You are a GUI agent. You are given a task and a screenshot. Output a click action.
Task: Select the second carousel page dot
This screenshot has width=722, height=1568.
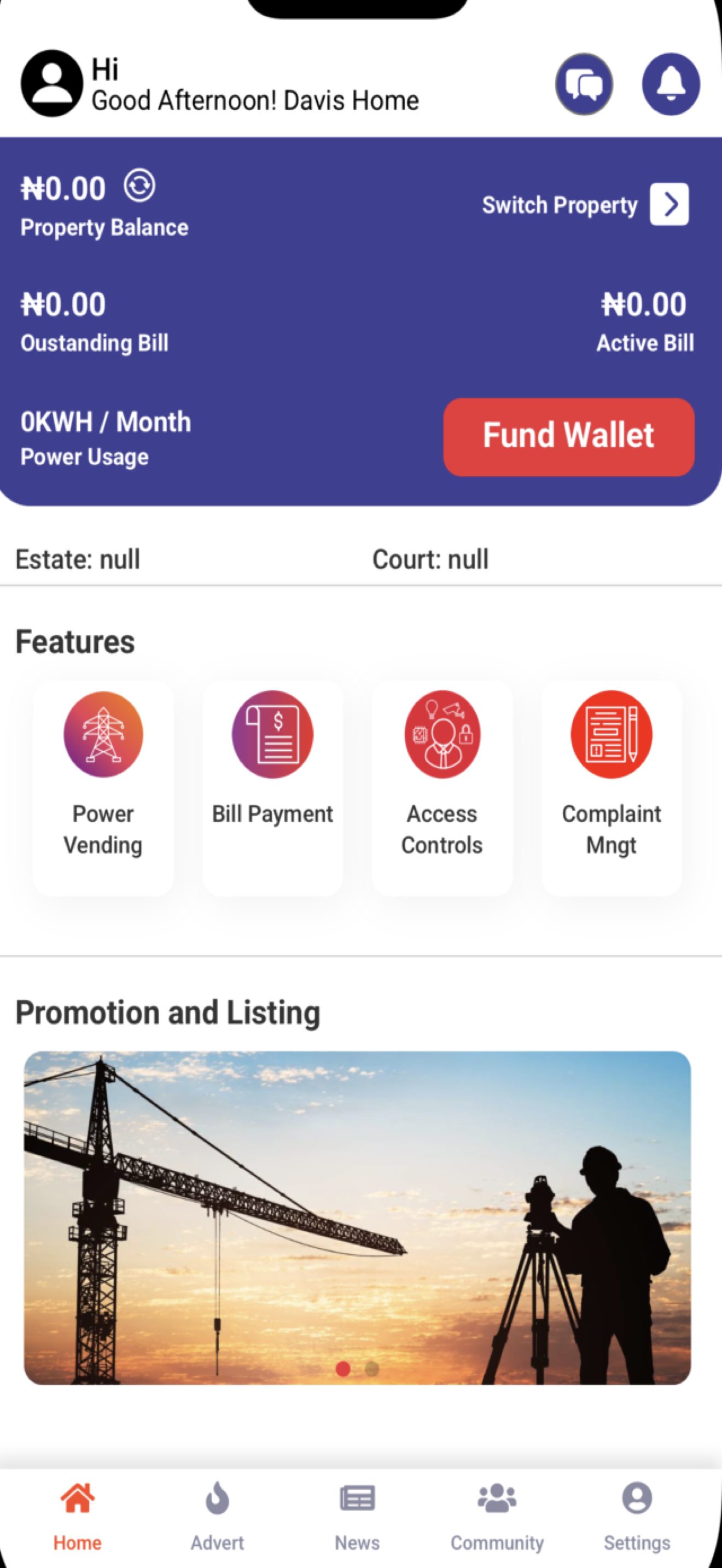[371, 1368]
